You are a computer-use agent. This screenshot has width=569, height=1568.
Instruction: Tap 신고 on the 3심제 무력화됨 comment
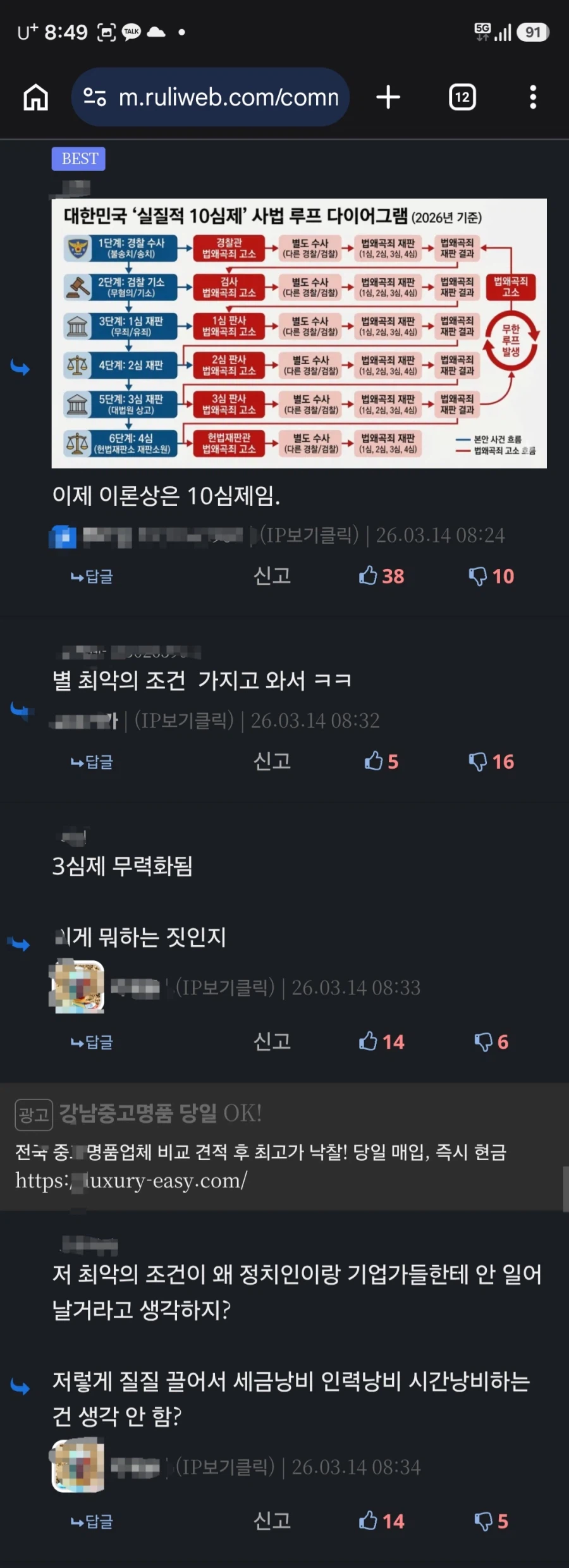(x=272, y=1040)
